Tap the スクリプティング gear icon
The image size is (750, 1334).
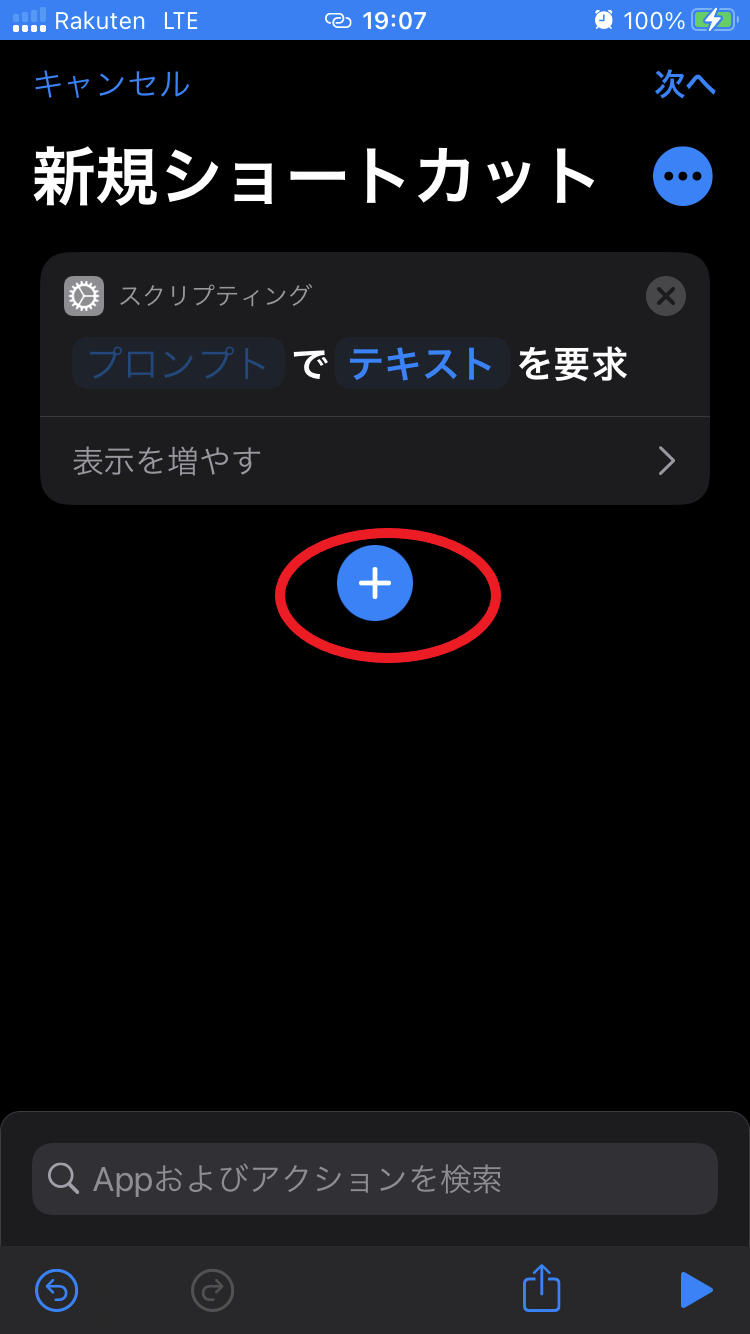point(85,296)
